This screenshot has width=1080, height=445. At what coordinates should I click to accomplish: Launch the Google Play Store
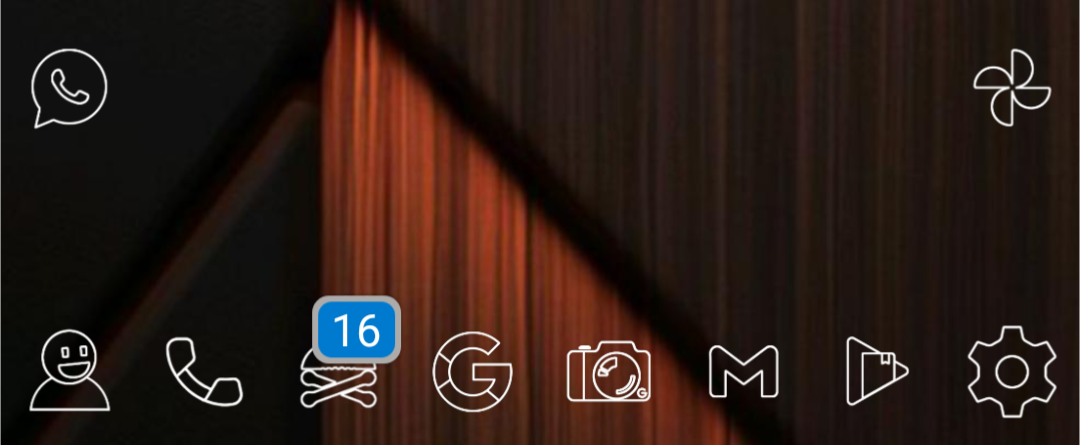[876, 371]
